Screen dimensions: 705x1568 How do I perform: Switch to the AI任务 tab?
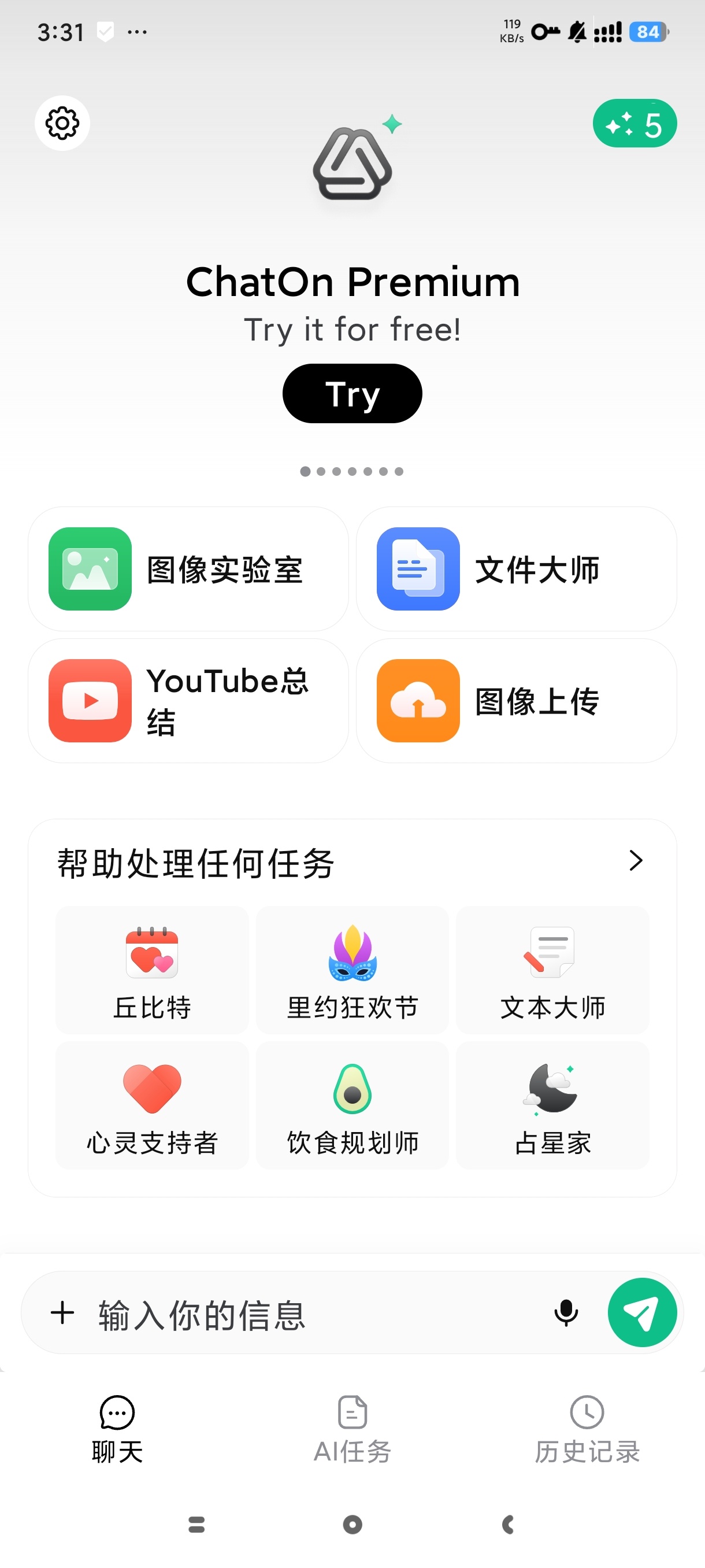click(x=352, y=1430)
